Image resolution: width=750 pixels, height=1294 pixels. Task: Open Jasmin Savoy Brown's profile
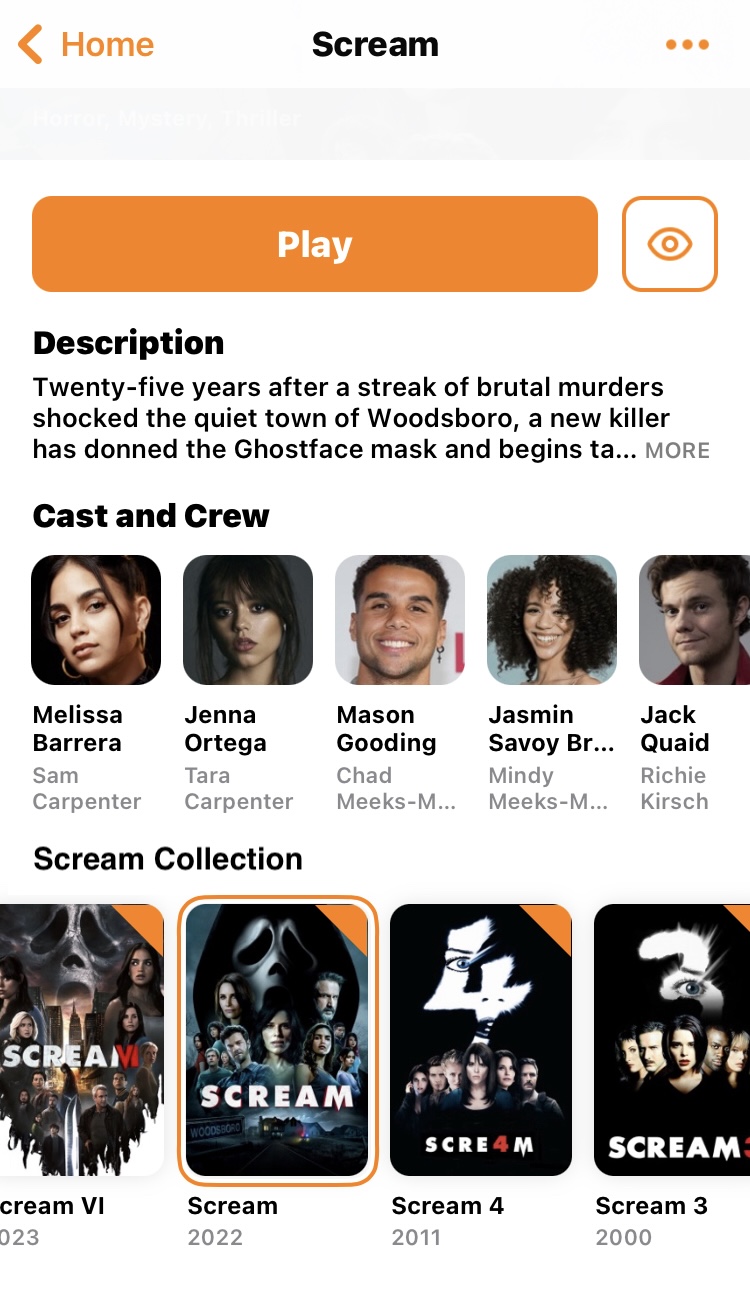point(552,620)
